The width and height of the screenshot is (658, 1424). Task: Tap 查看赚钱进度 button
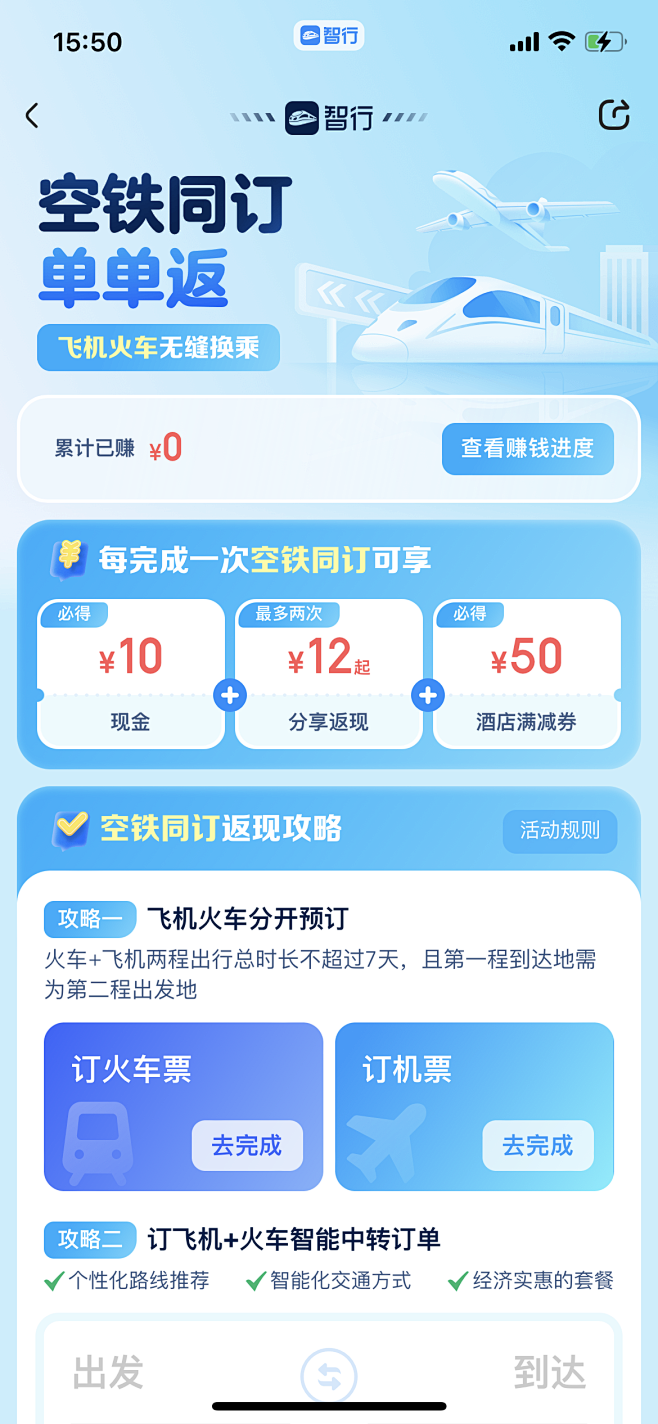coord(527,449)
